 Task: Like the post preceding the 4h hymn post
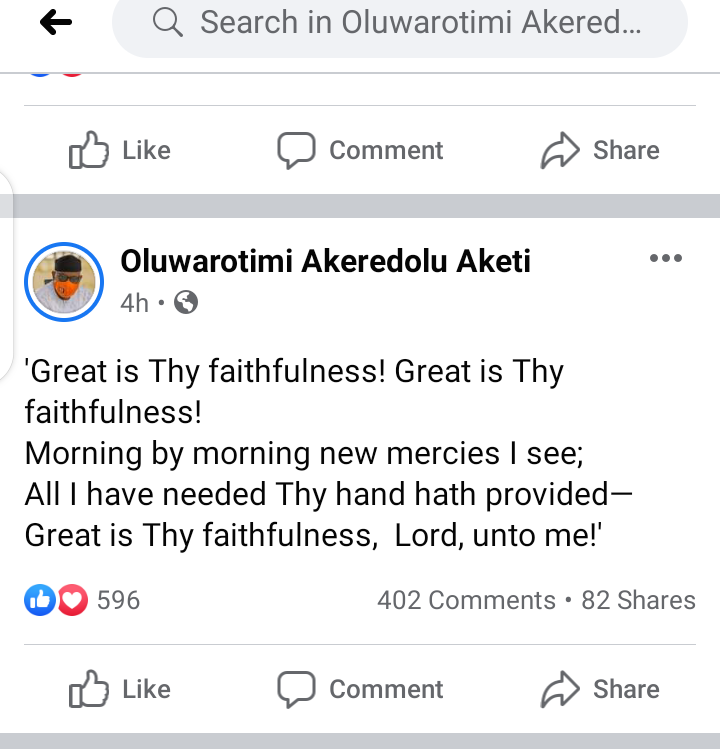120,150
